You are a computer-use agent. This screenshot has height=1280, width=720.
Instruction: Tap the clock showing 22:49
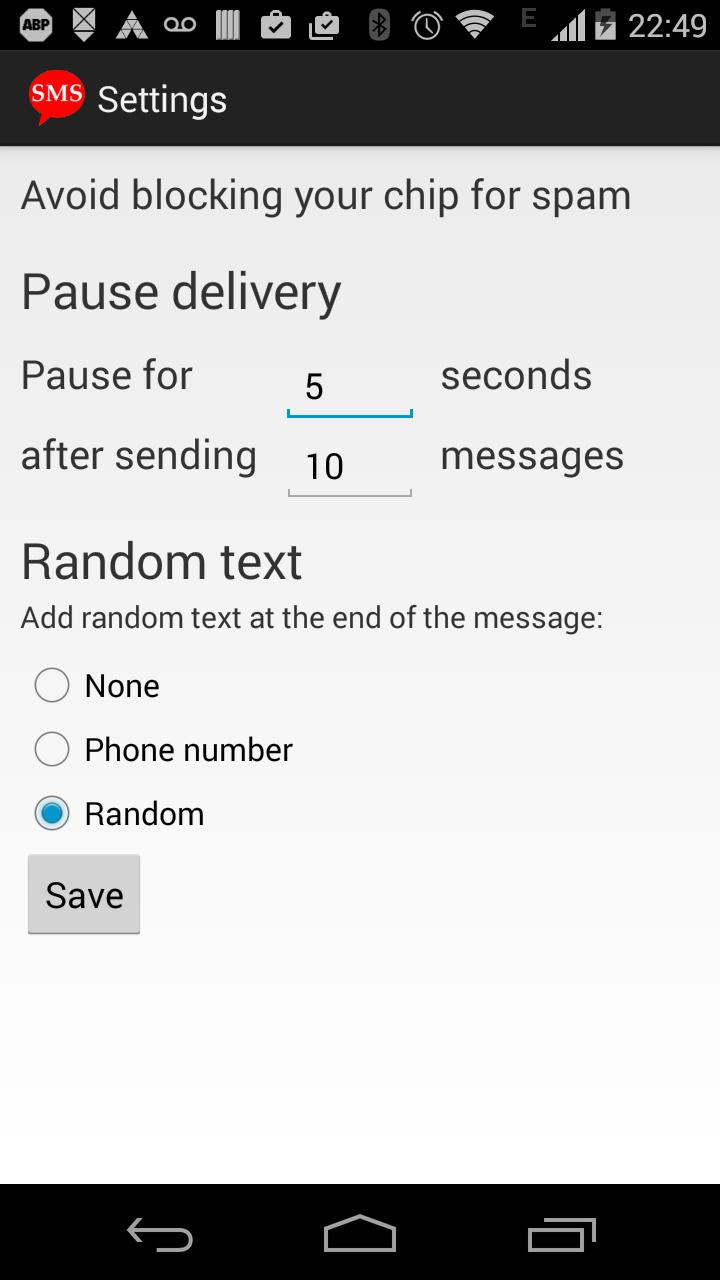coord(670,23)
